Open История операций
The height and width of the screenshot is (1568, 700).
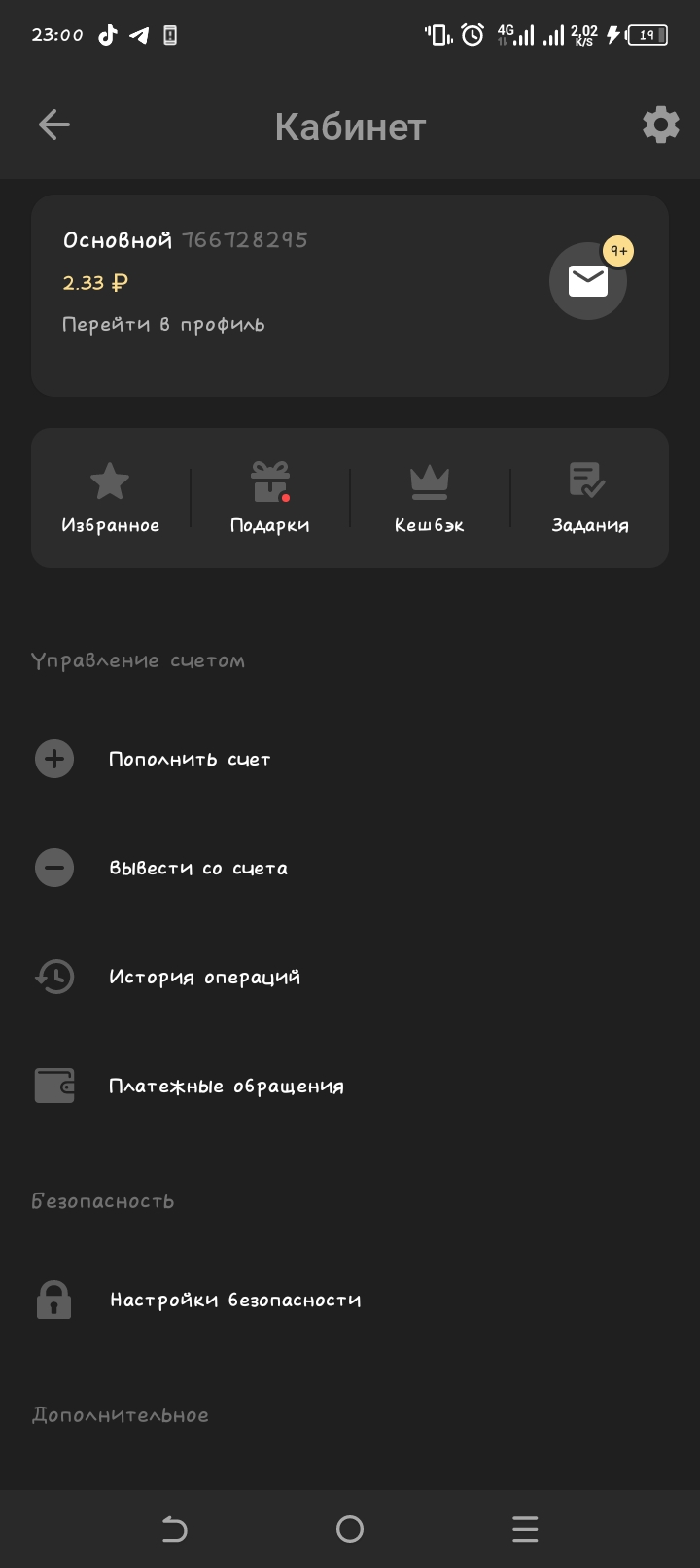[x=204, y=977]
